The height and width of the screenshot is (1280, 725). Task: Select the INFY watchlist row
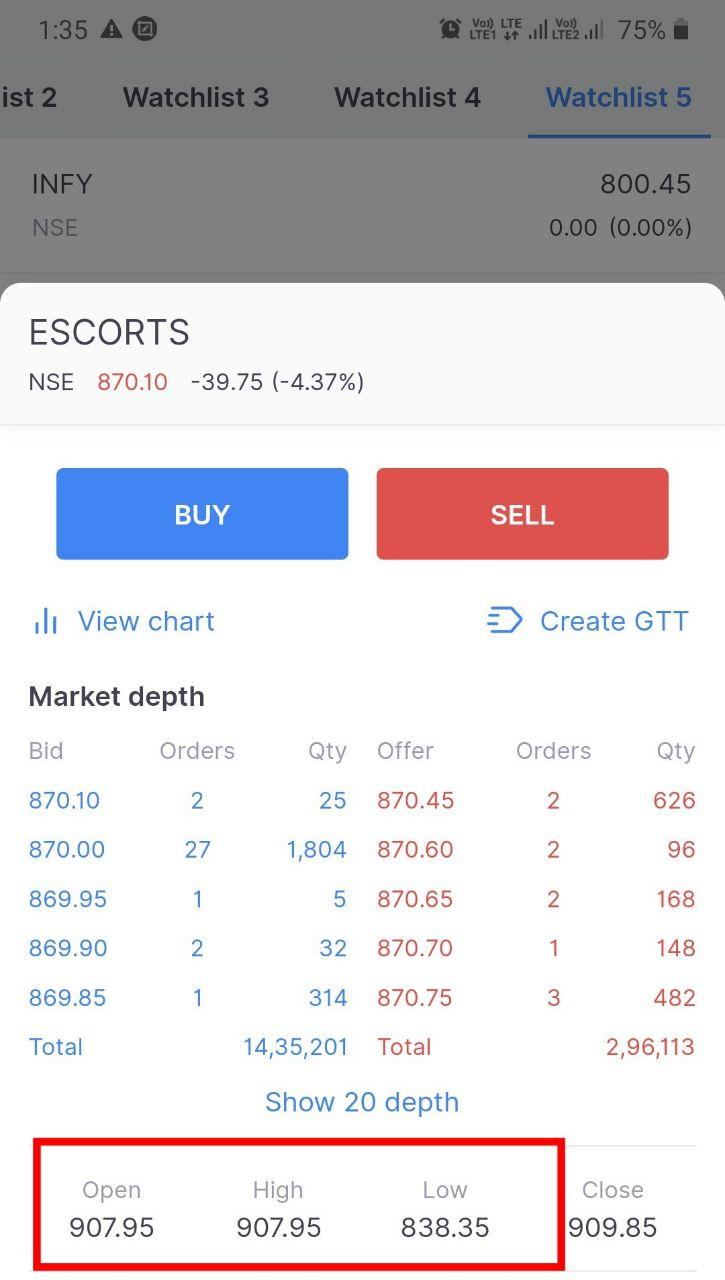pos(362,203)
